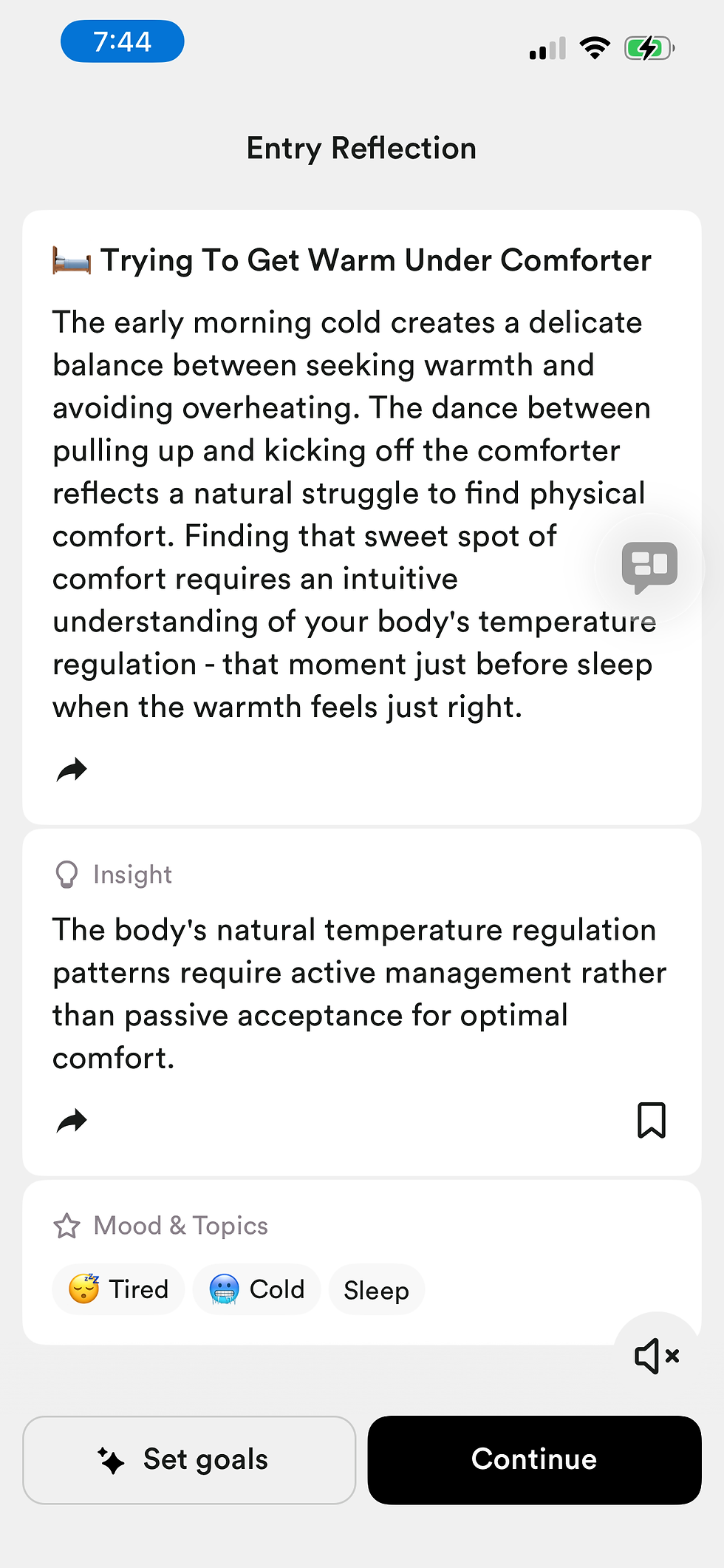Toggle the muted speaker icon

coord(656,1356)
